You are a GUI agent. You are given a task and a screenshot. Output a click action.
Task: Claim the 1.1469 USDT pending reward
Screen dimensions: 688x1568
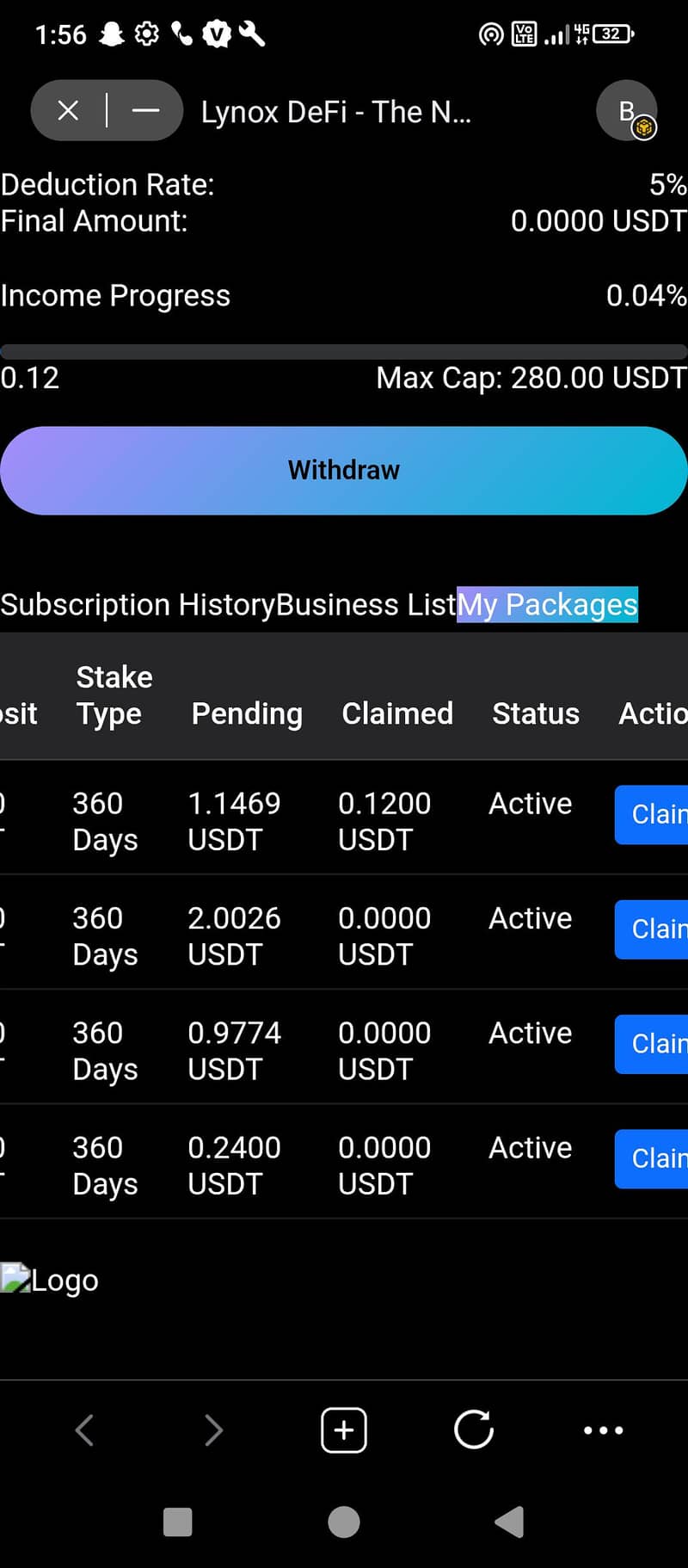[x=652, y=814]
